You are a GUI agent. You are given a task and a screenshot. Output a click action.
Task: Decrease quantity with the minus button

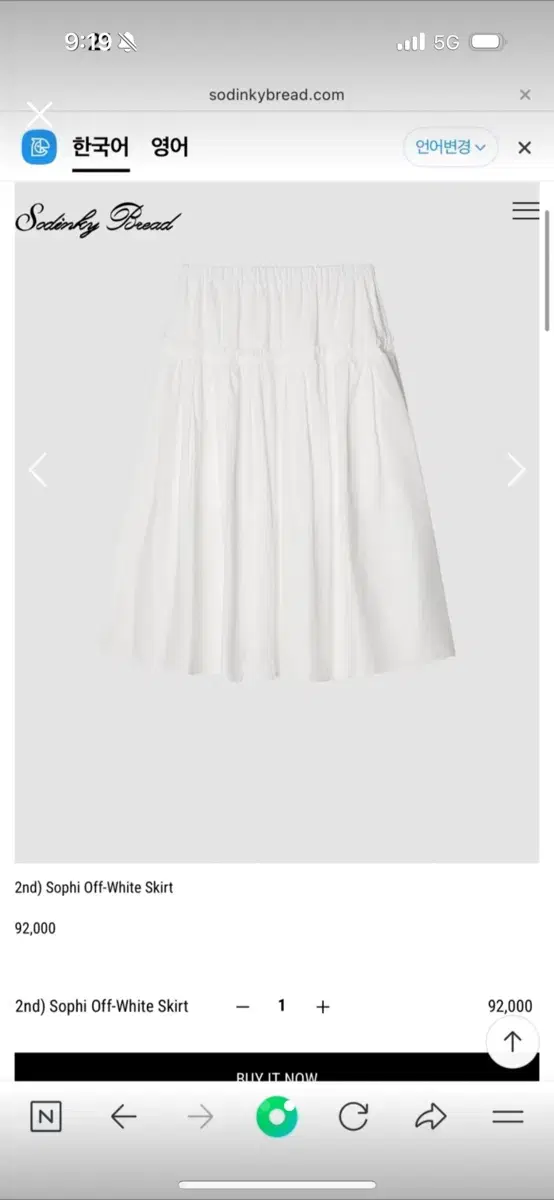click(242, 1007)
